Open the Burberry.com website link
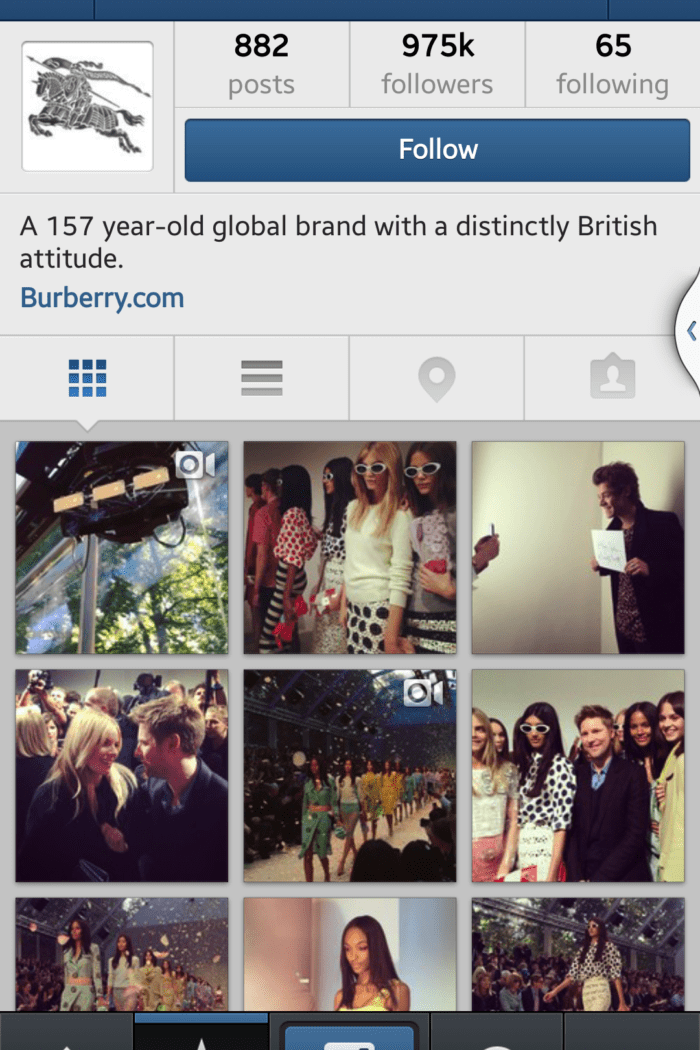This screenshot has width=700, height=1050. [x=102, y=298]
